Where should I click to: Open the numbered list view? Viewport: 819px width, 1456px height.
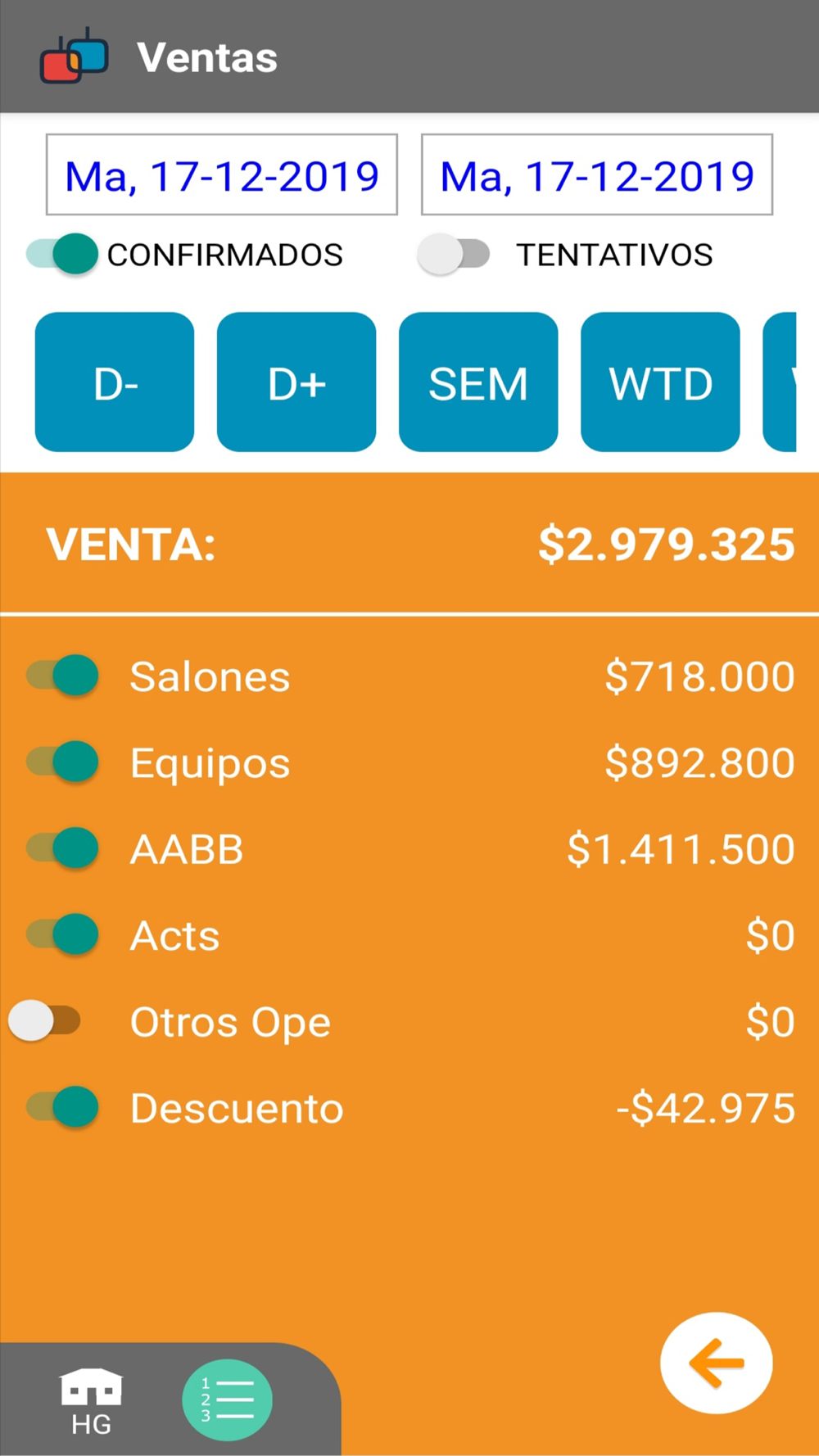point(227,1400)
